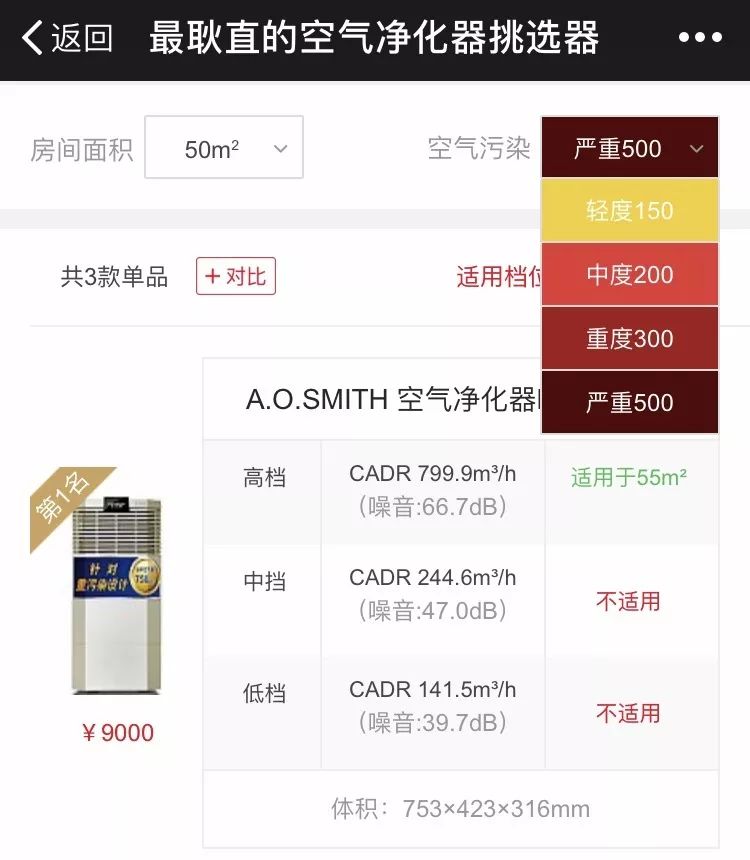Open the 空气污染 pollution level dropdown

click(629, 147)
